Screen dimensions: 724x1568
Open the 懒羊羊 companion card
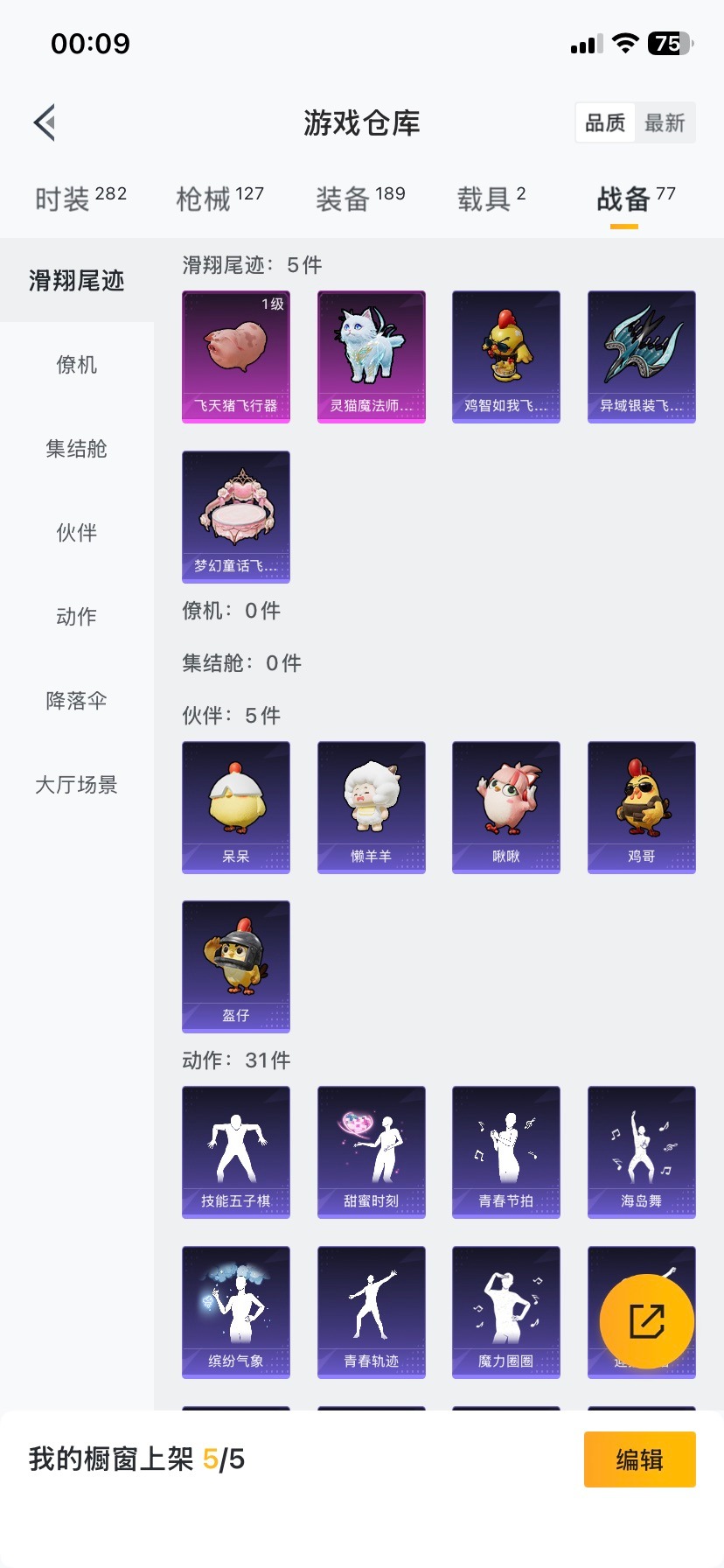tap(371, 807)
